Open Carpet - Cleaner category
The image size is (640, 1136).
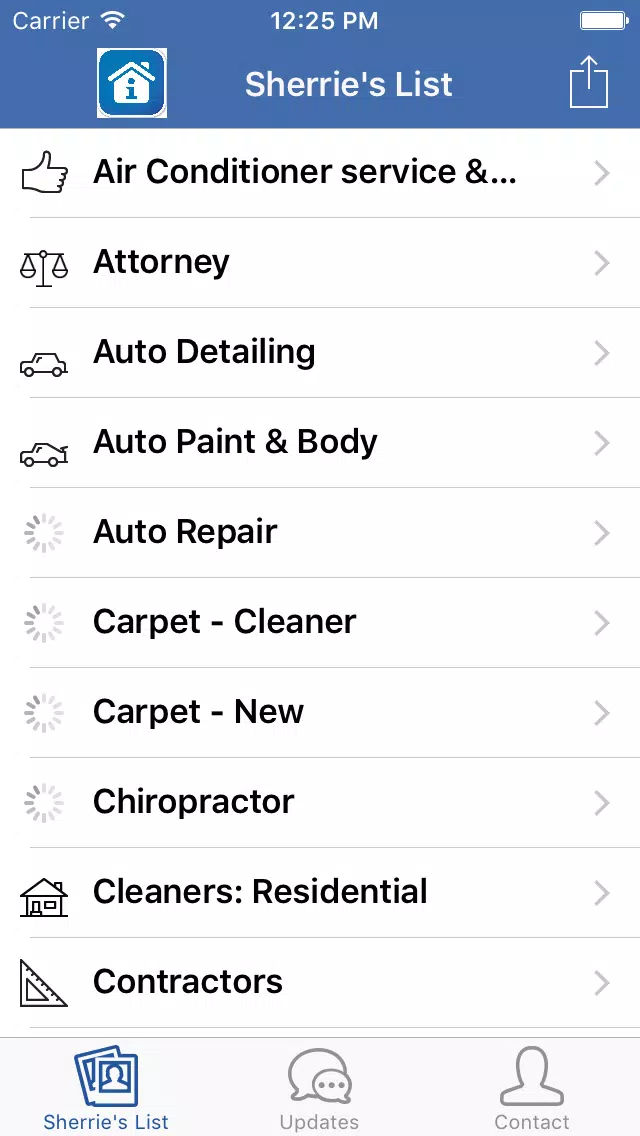tap(320, 622)
